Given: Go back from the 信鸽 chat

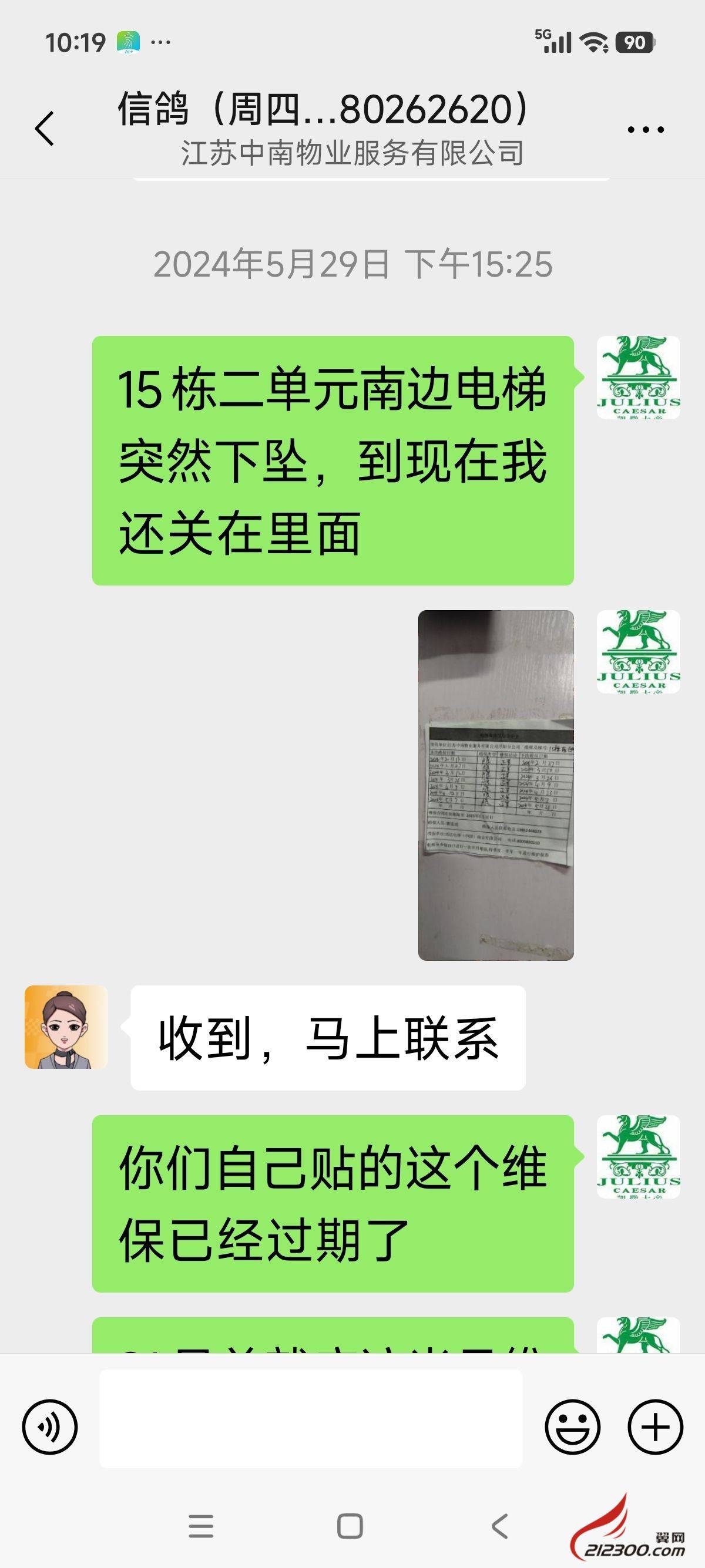Looking at the screenshot, I should point(45,129).
